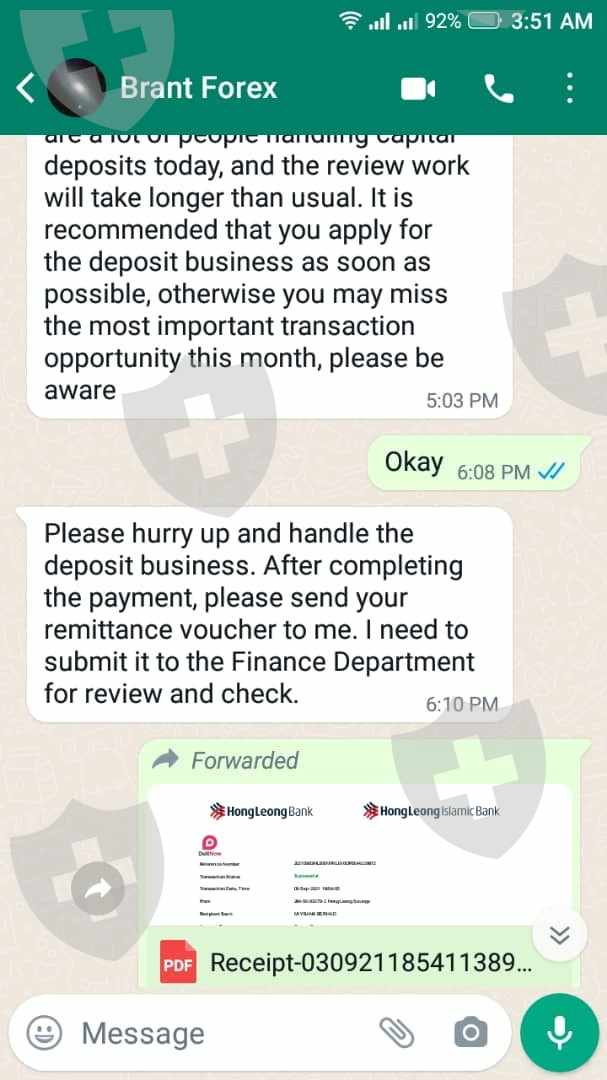This screenshot has height=1080, width=607.
Task: Start a voice call with Brant Forex
Action: [499, 89]
